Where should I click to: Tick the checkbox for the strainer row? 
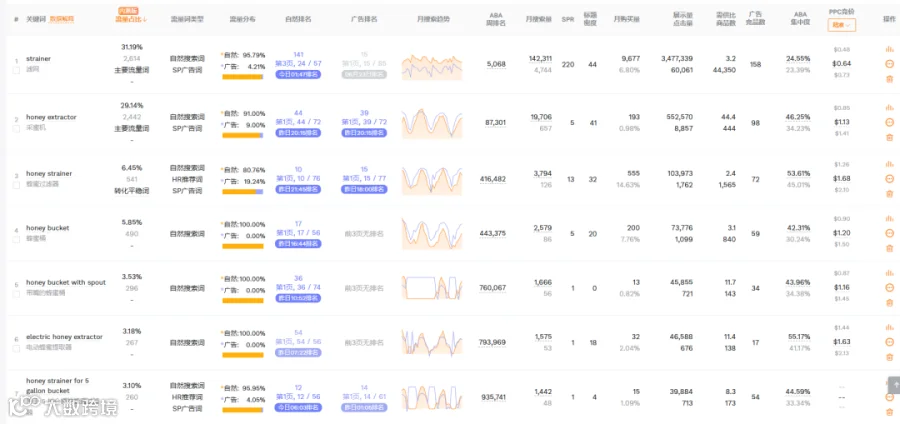(x=17, y=69)
